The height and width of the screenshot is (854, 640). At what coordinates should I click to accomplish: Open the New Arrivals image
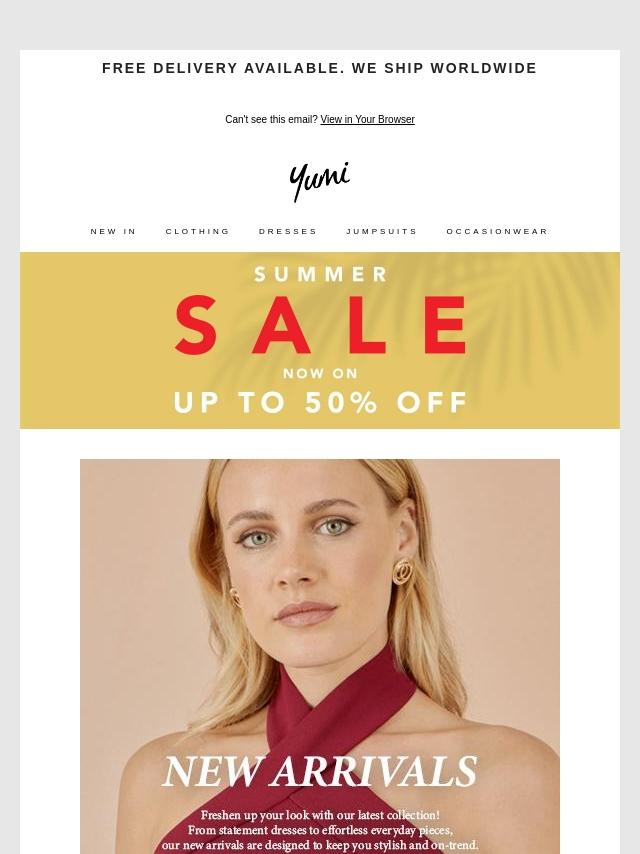(x=320, y=650)
